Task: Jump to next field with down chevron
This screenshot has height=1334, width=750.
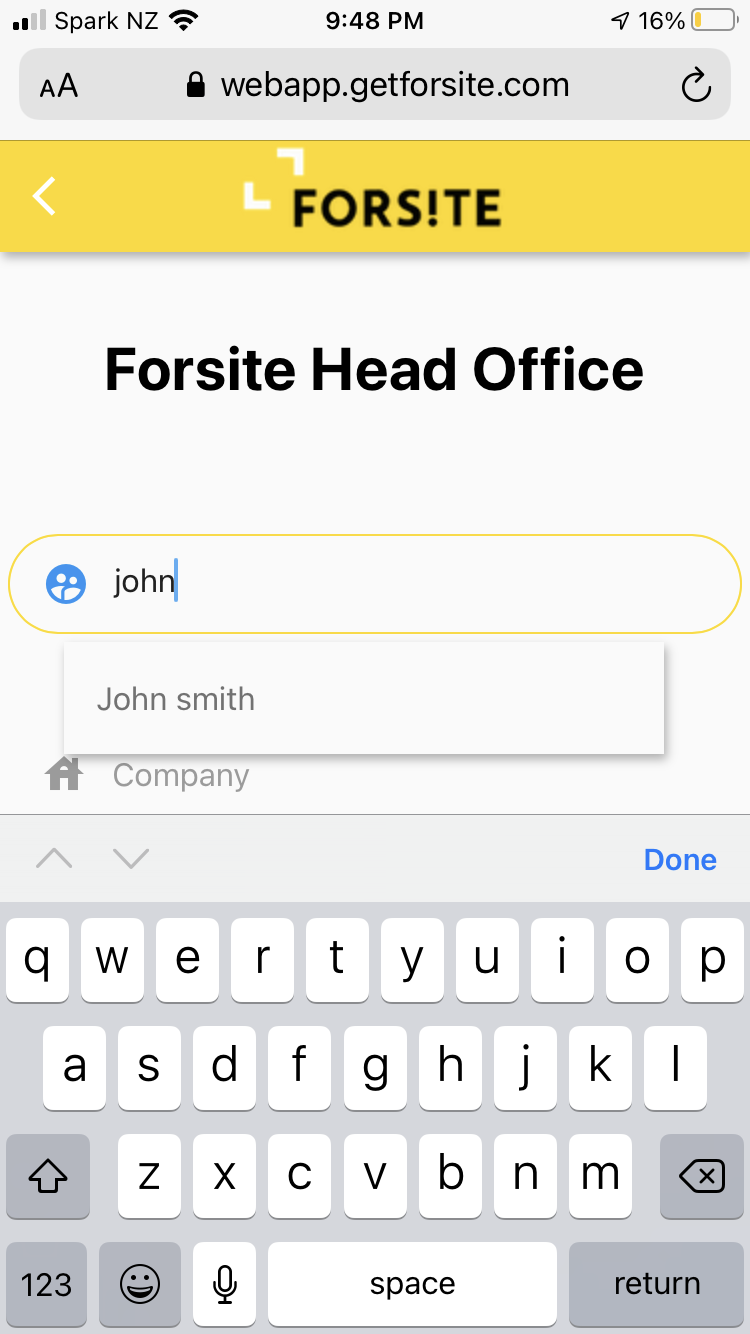Action: [x=131, y=858]
